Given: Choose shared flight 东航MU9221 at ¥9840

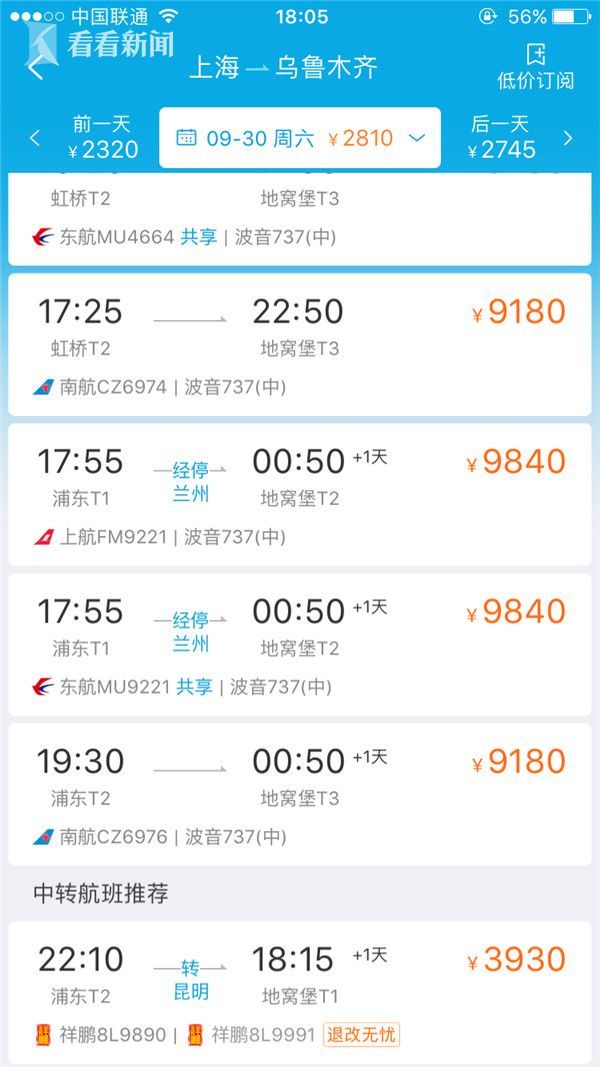Looking at the screenshot, I should tap(299, 644).
